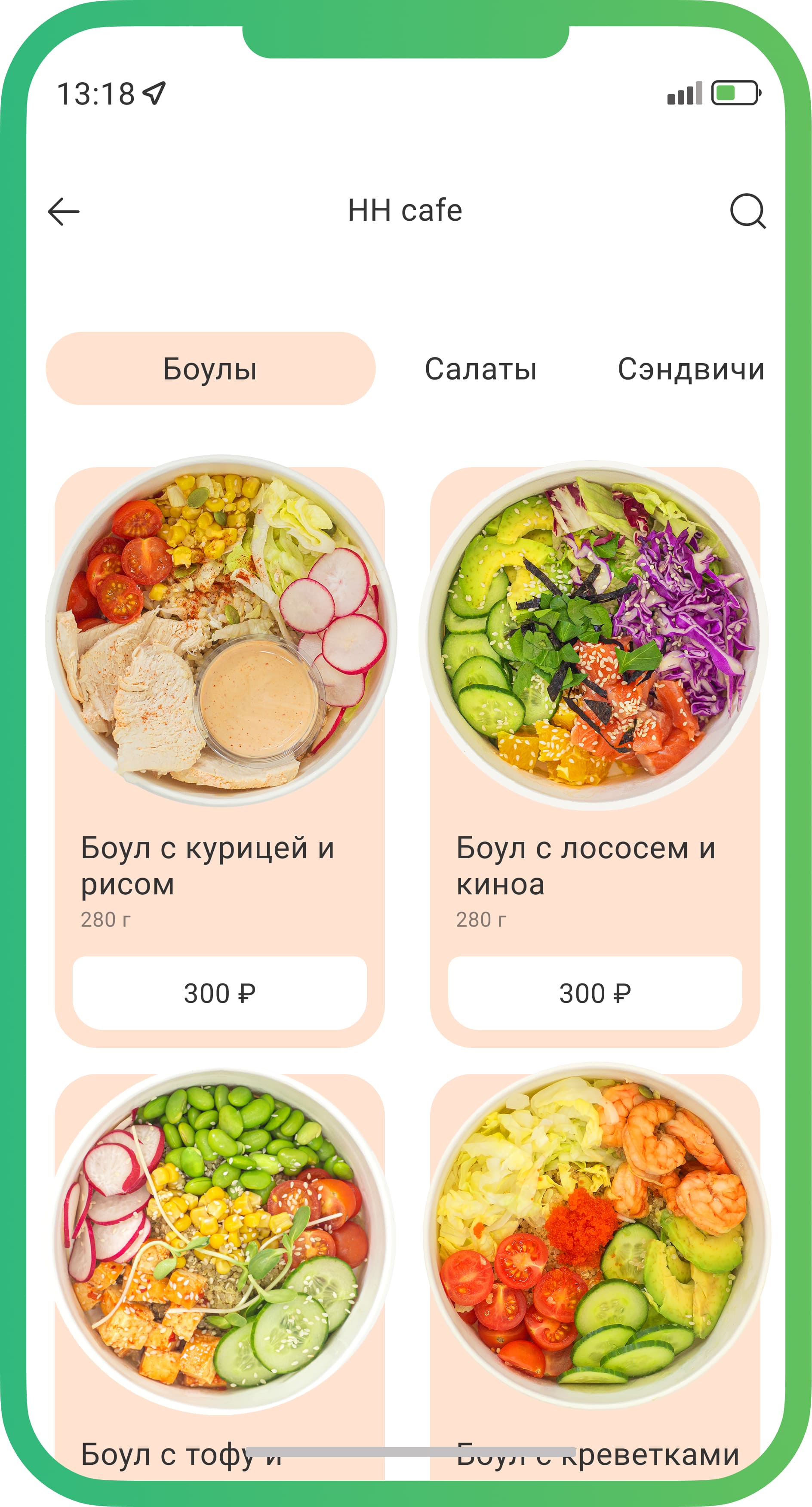This screenshot has width=812, height=1507.
Task: Select the Боулы category tab
Action: tap(210, 369)
